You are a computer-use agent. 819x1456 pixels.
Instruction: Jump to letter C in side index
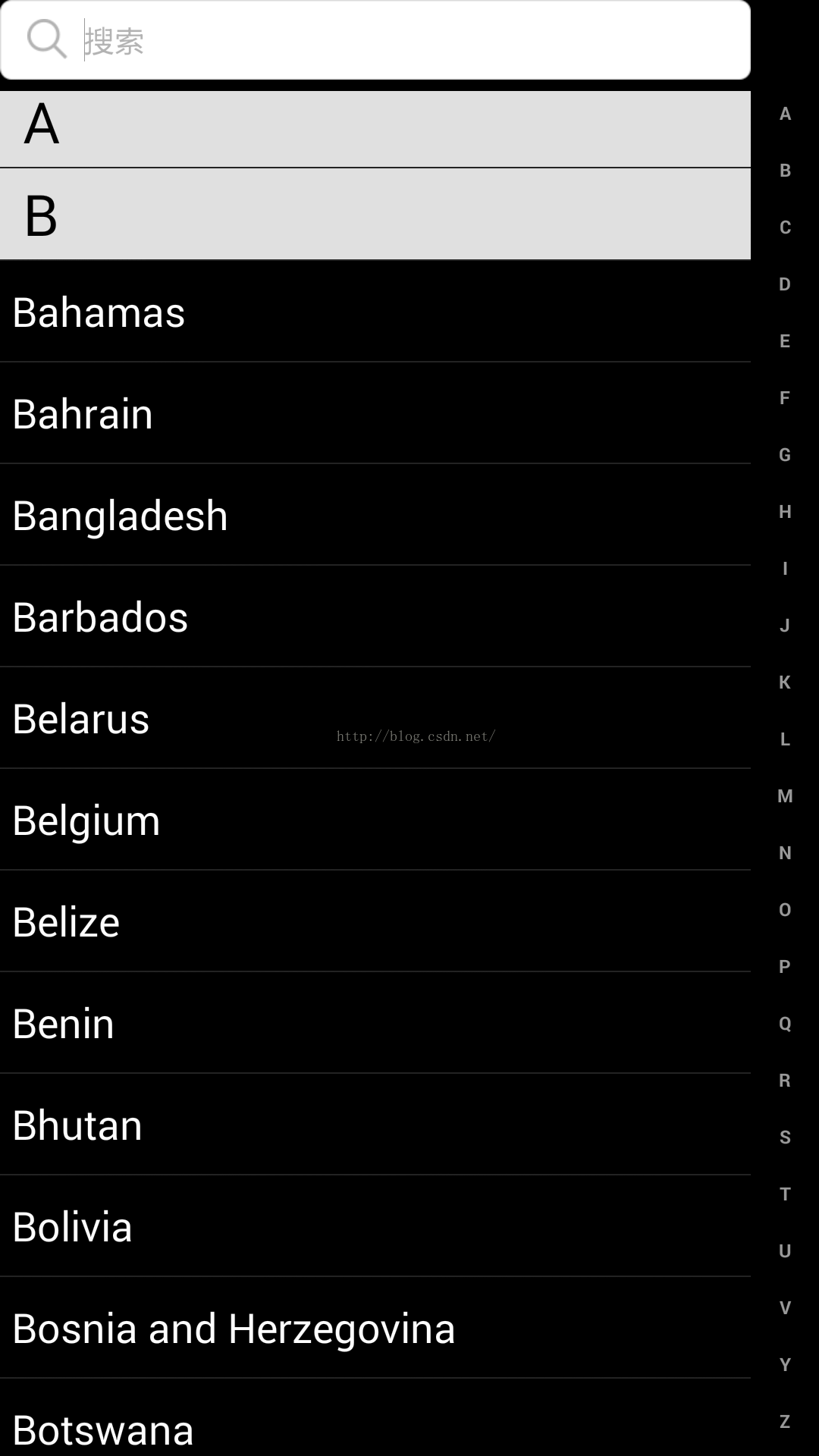point(785,227)
